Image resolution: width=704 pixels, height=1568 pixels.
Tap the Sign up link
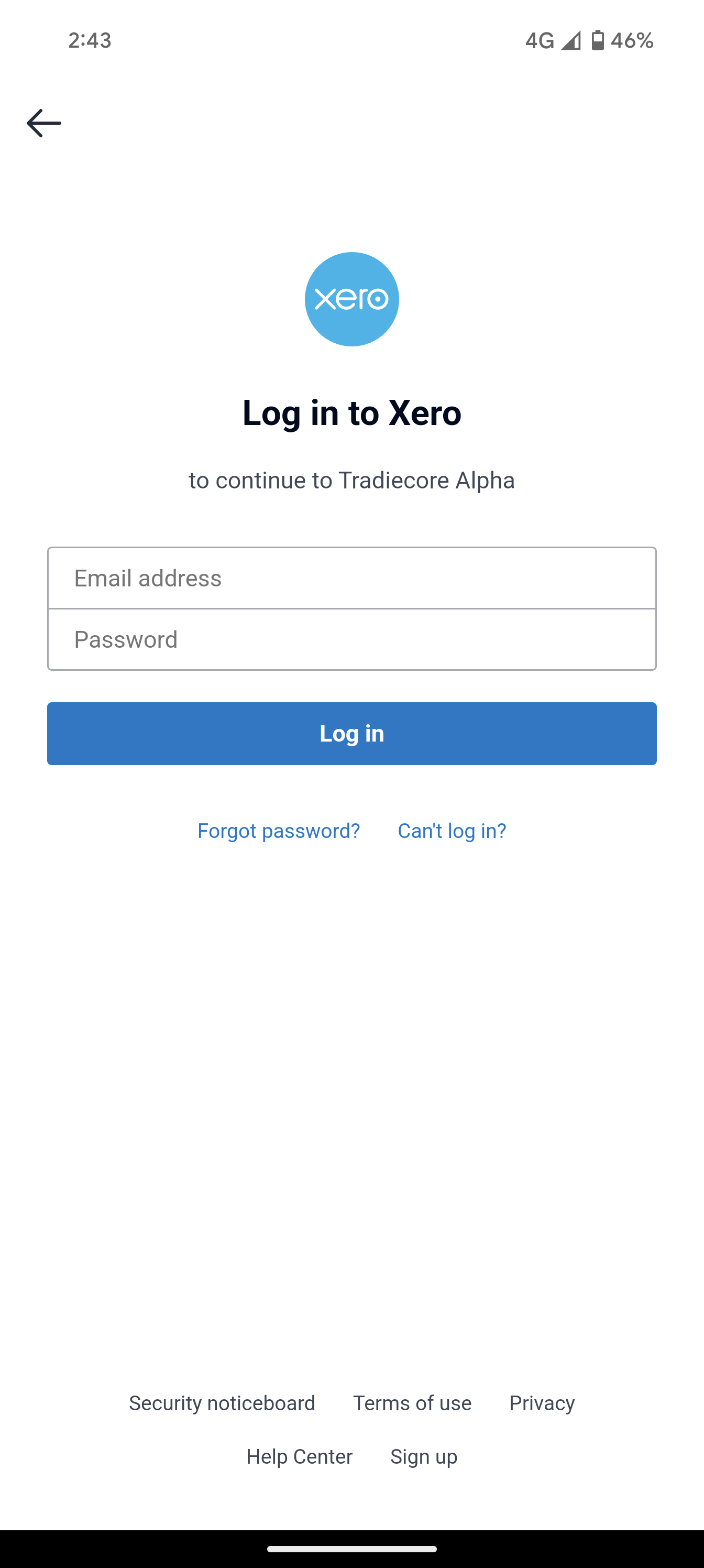423,1456
